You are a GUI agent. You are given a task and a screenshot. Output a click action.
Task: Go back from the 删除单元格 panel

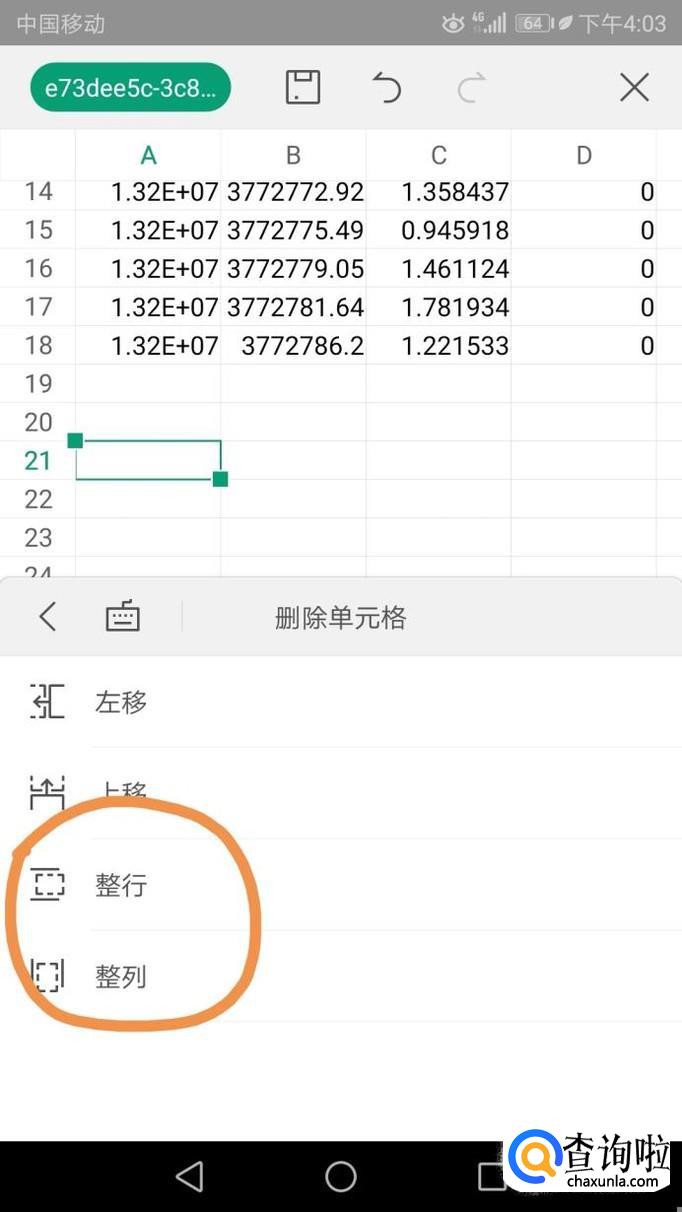pos(47,617)
